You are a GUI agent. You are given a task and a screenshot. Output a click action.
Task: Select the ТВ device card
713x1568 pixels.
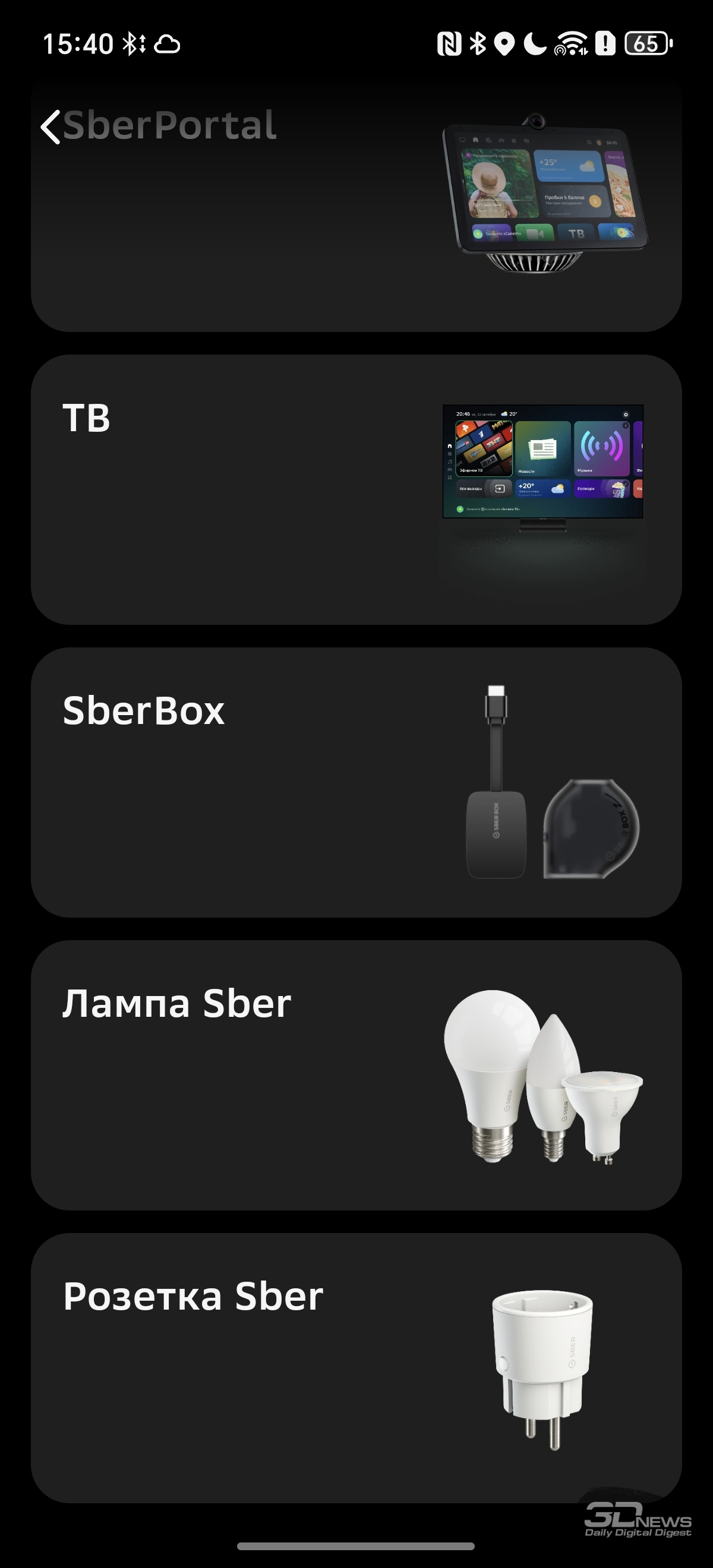click(x=356, y=489)
